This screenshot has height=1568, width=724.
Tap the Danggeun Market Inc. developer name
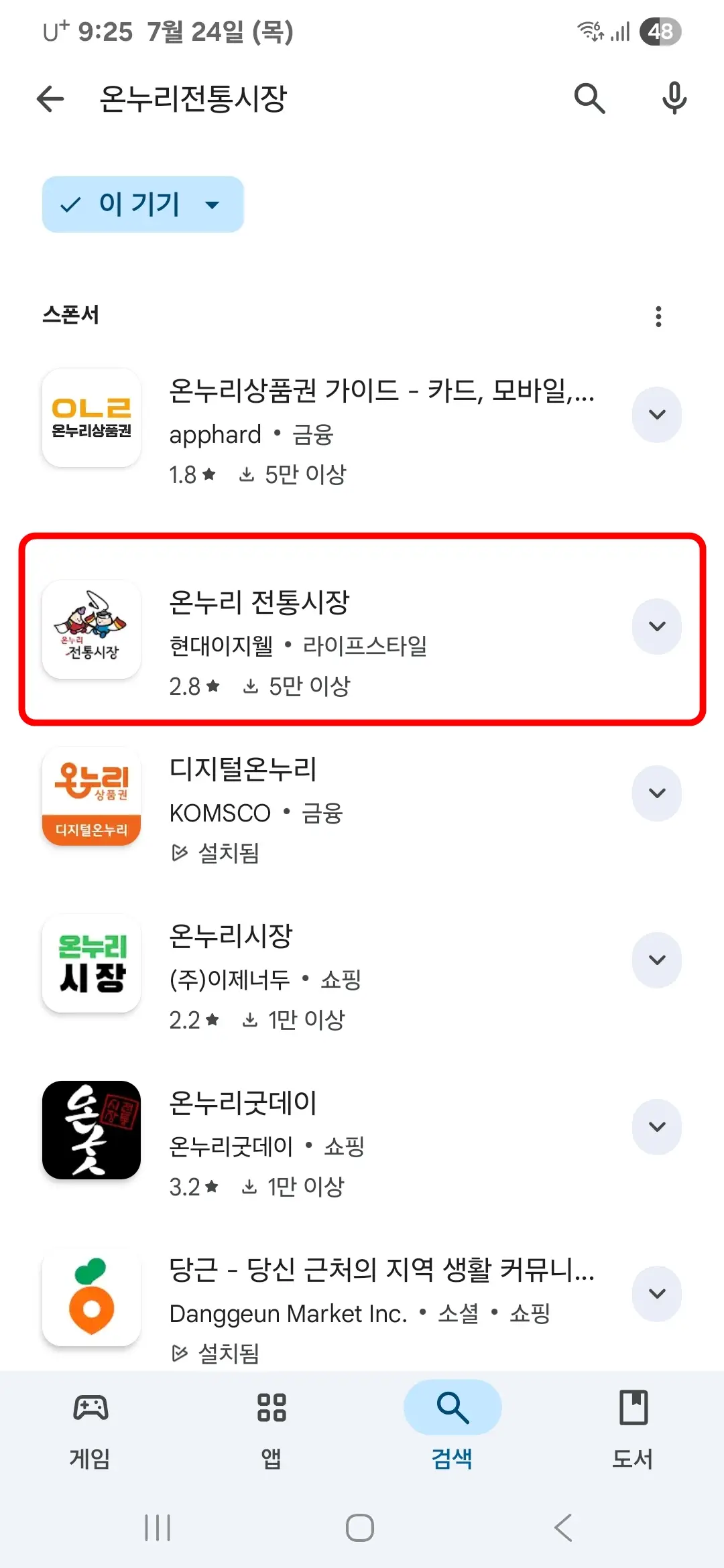tap(288, 1313)
